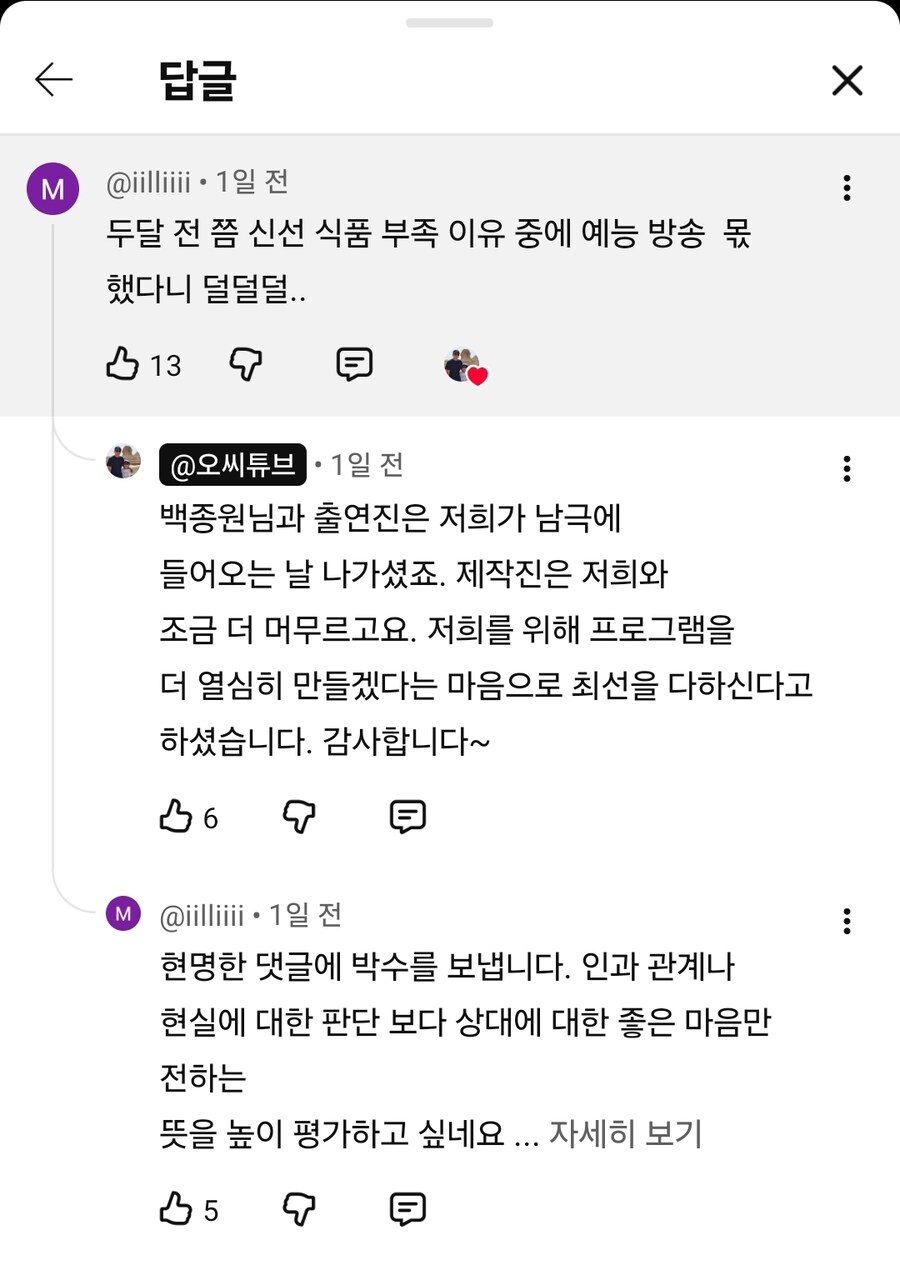Image resolution: width=900 pixels, height=1265 pixels.
Task: Open the reply icon under the top comment
Action: (355, 364)
